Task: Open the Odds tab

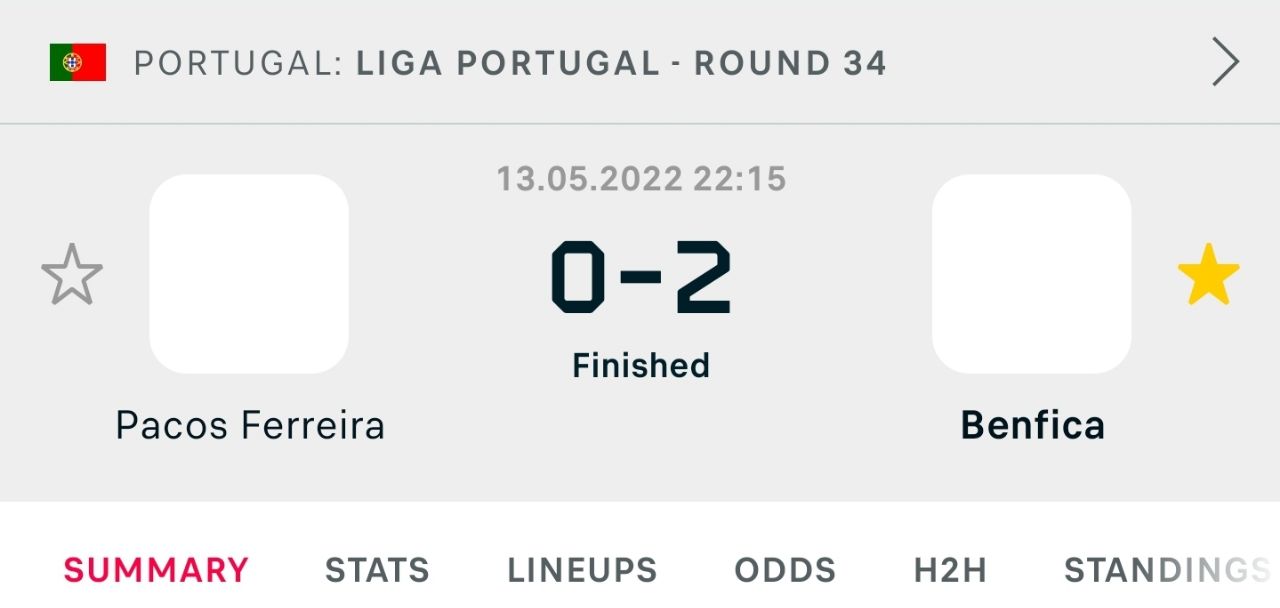Action: (785, 570)
